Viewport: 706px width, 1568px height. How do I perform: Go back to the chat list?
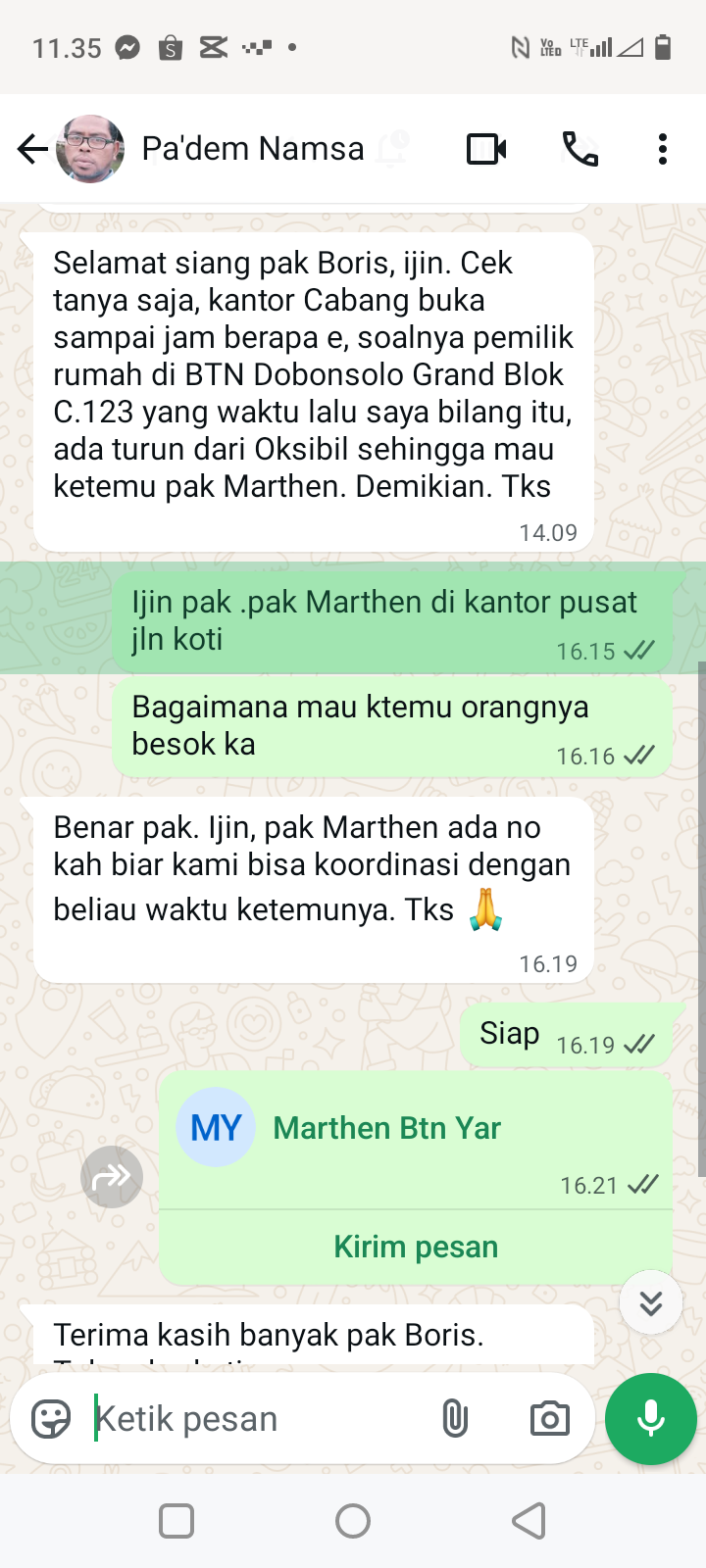[32, 149]
